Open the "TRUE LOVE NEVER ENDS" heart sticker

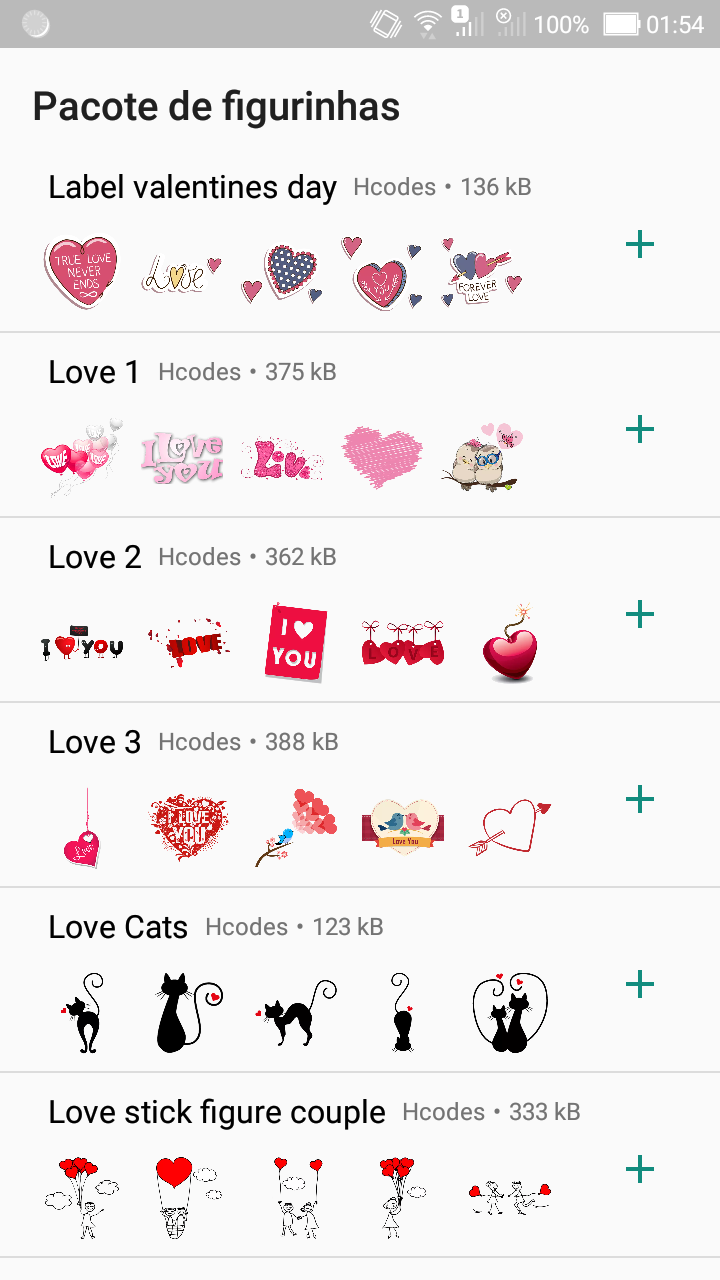click(80, 270)
